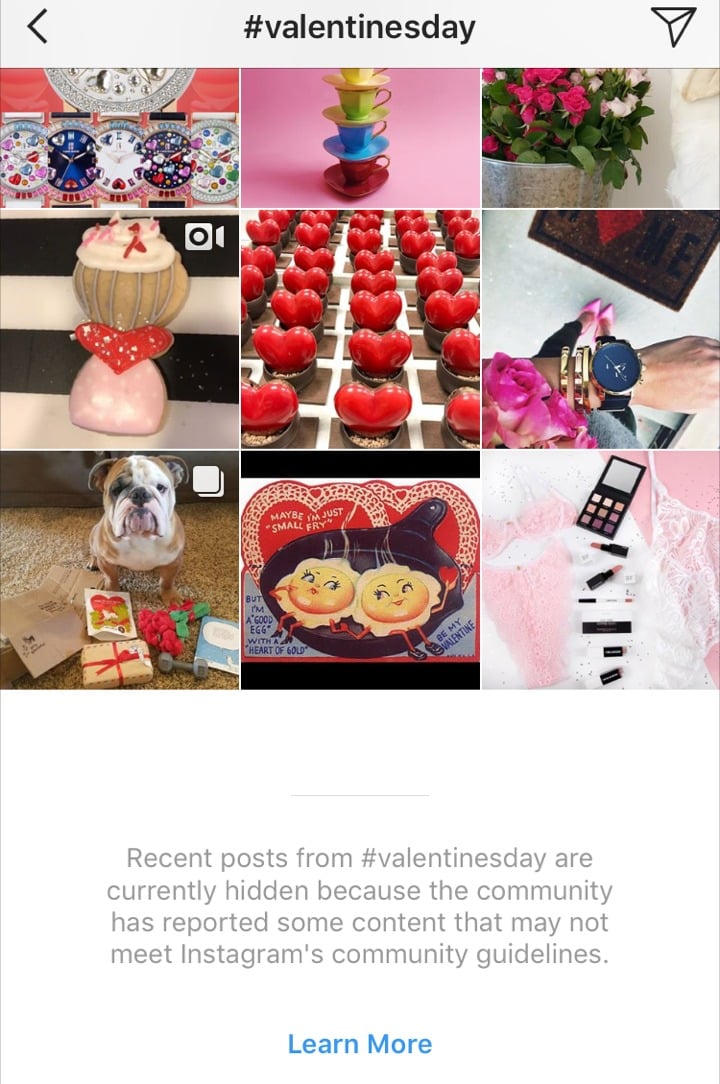The image size is (720, 1084).
Task: View the pink lingerie and makeup post
Action: (600, 570)
